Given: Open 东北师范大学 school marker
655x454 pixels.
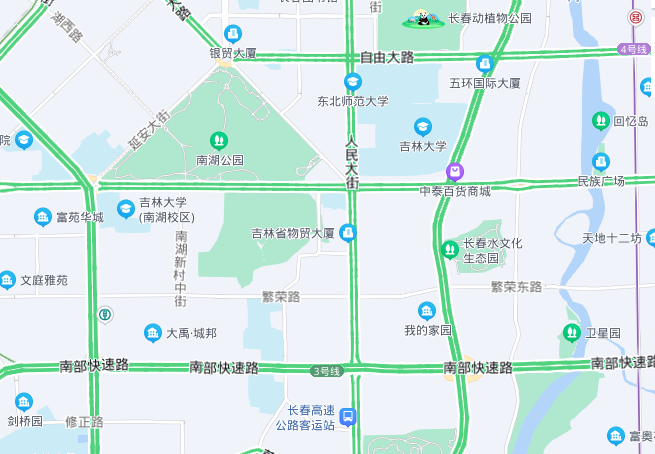Looking at the screenshot, I should pyautogui.click(x=352, y=82).
